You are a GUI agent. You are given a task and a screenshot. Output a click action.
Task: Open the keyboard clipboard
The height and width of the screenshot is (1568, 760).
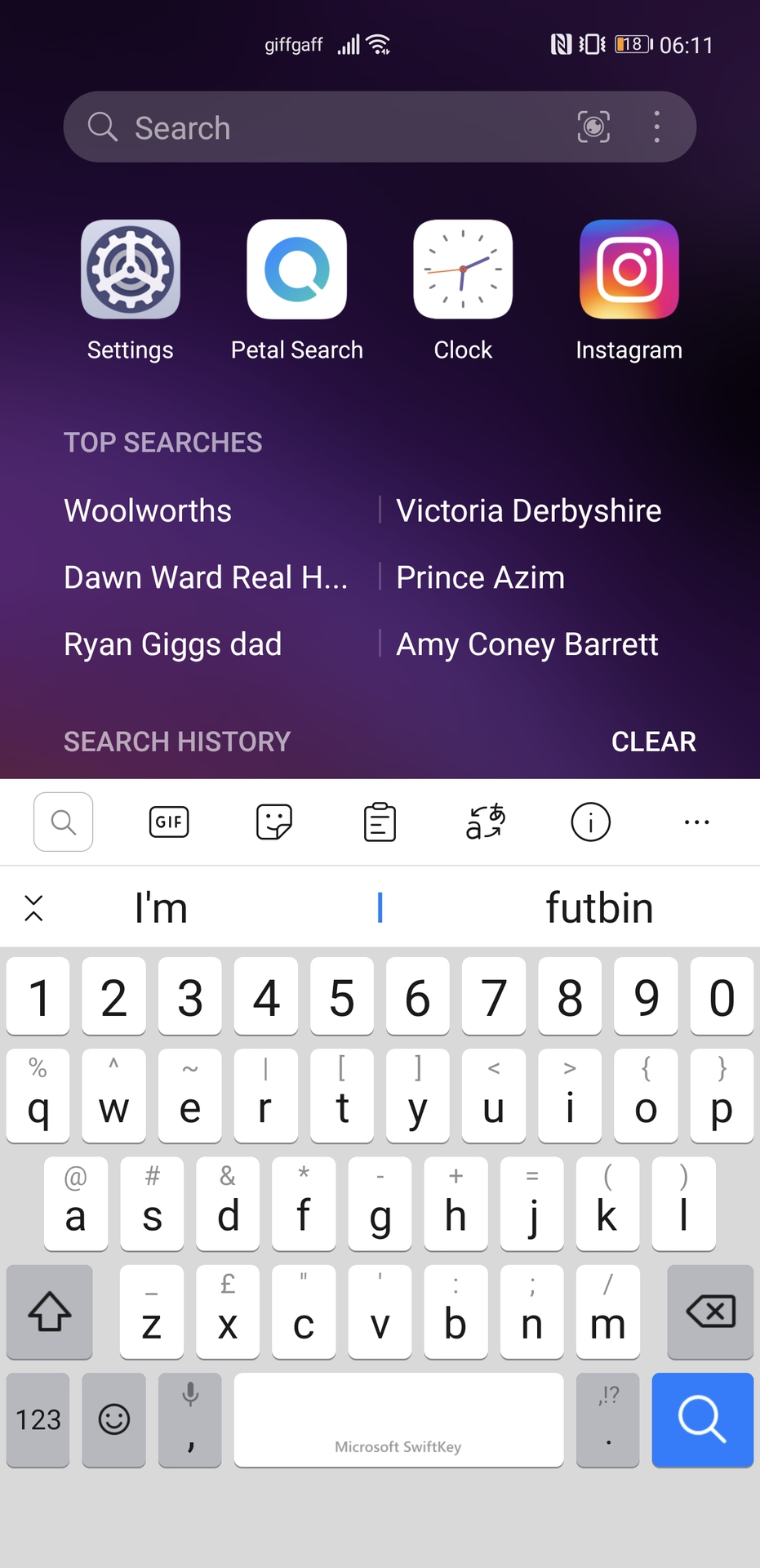tap(380, 822)
